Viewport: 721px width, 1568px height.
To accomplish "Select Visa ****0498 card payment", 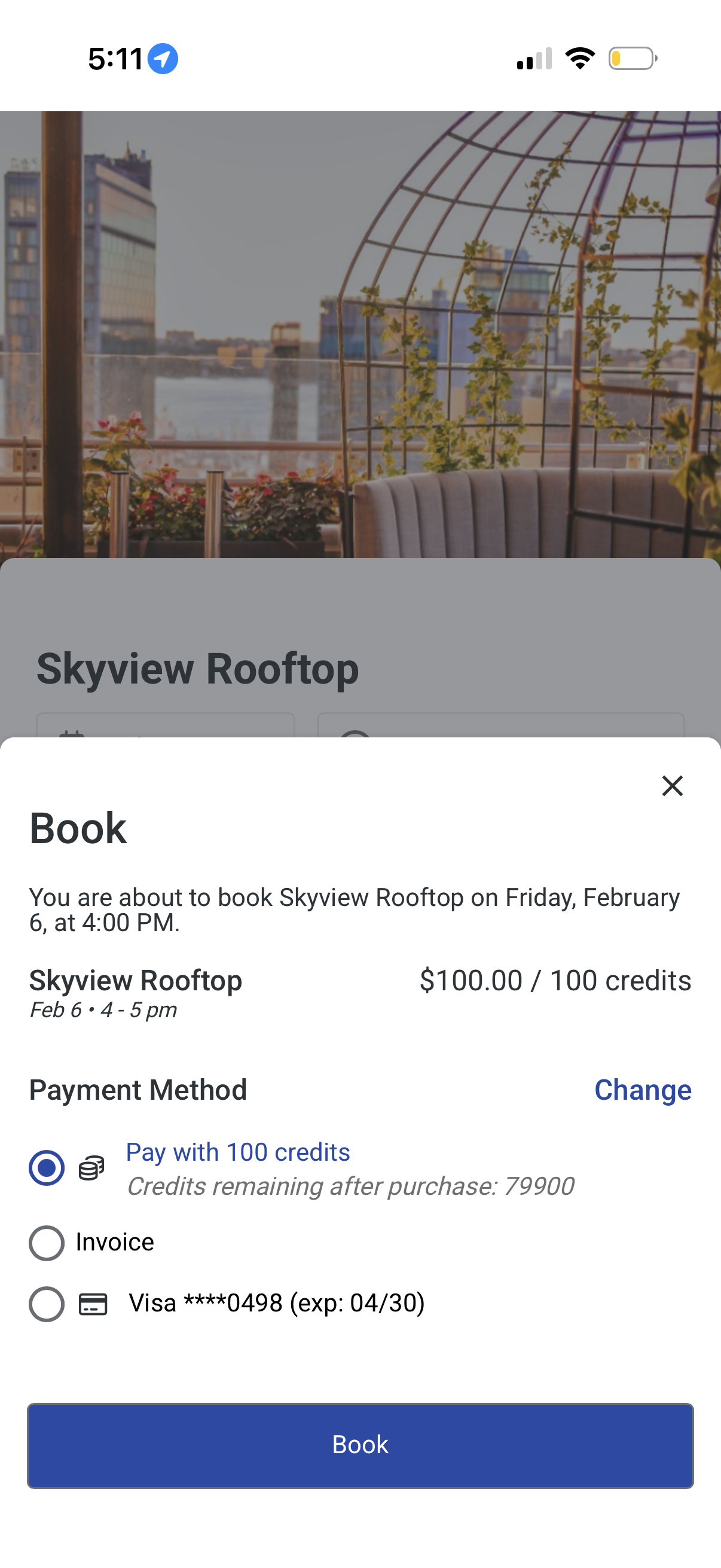I will tap(47, 1304).
